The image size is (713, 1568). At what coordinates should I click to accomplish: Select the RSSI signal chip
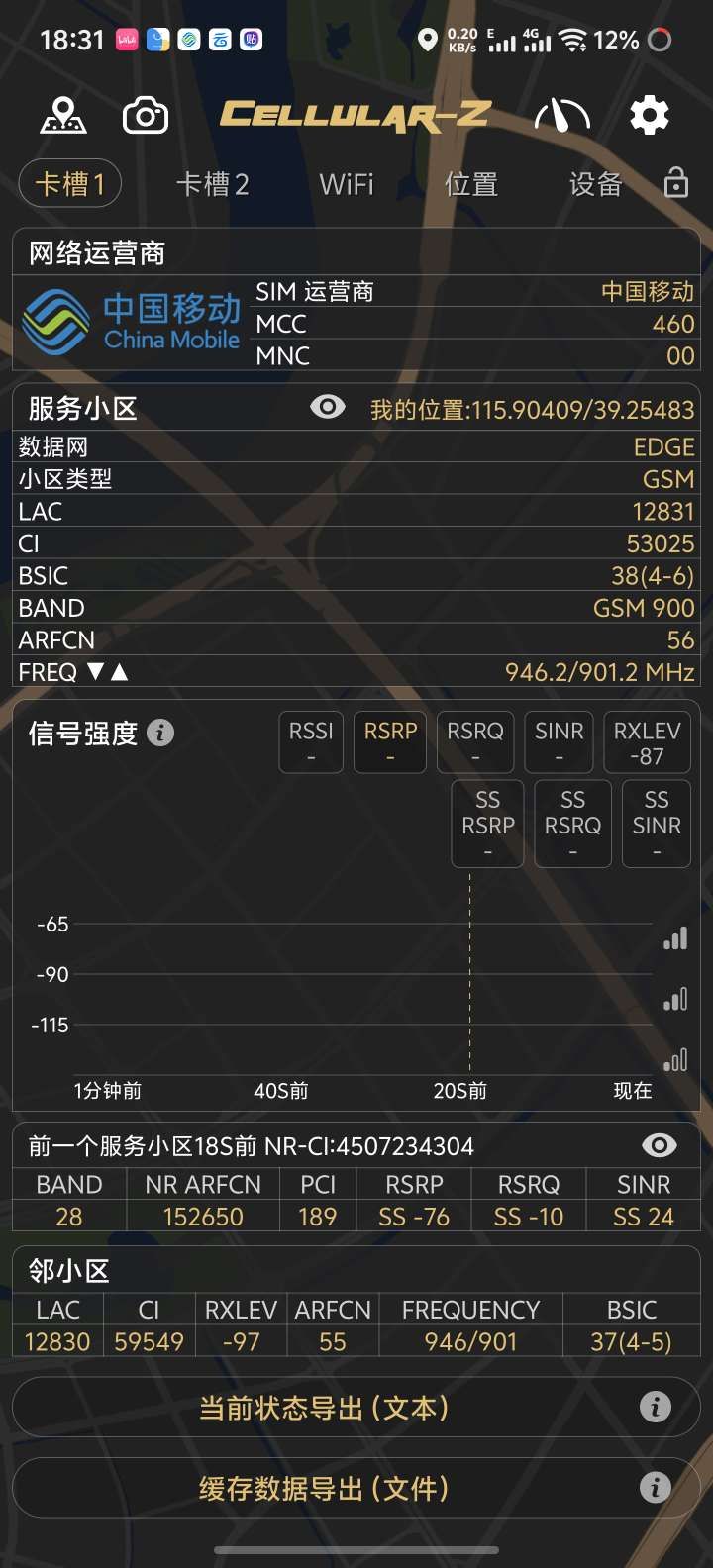click(x=311, y=741)
